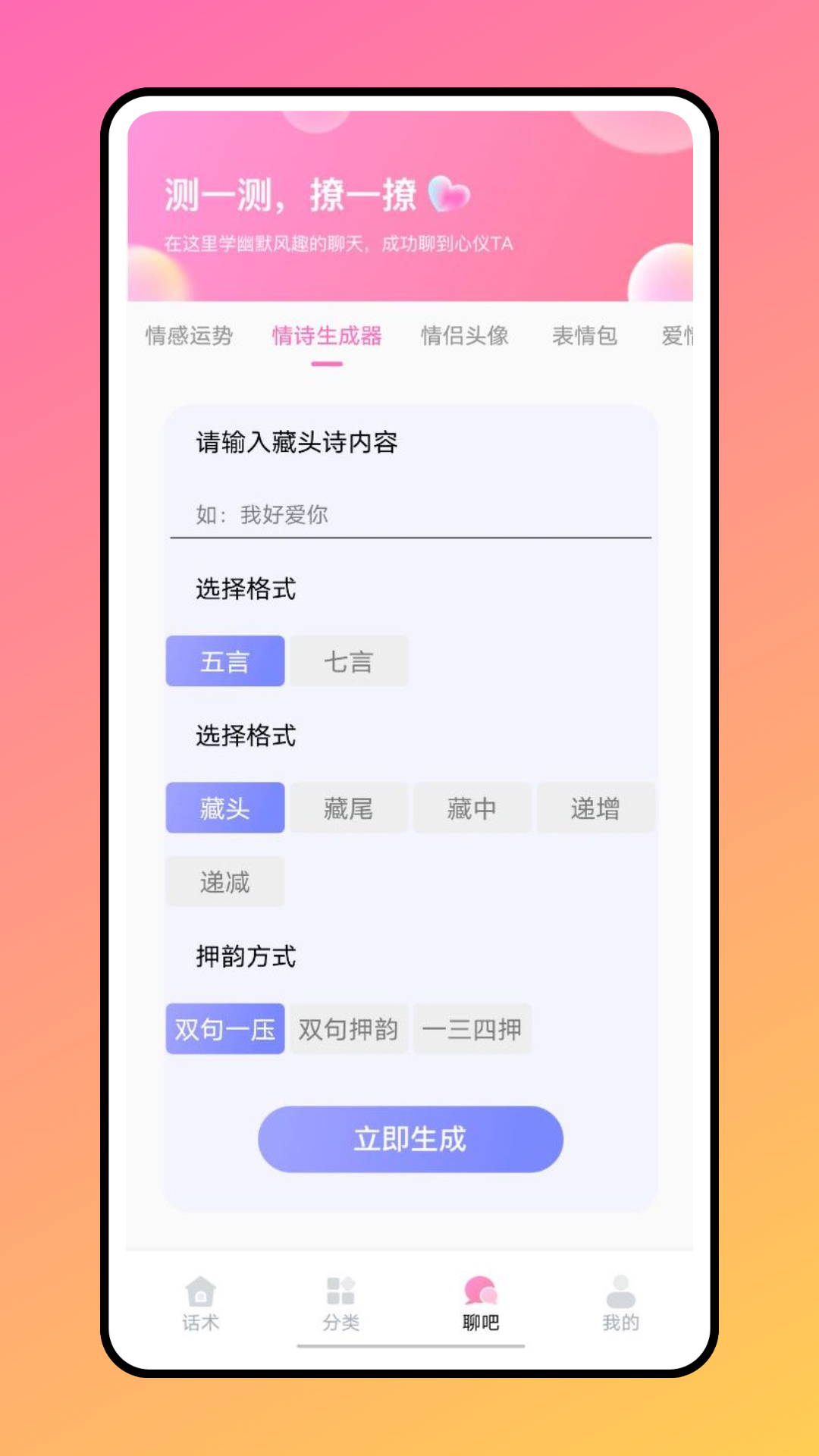
Task: Select 藏中 hiding style
Action: (472, 808)
